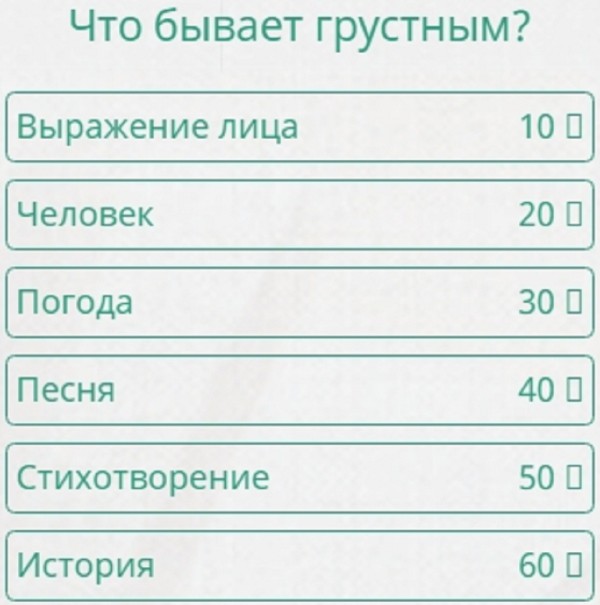600x605 pixels.
Task: Choose the Погода answer
Action: [299, 303]
